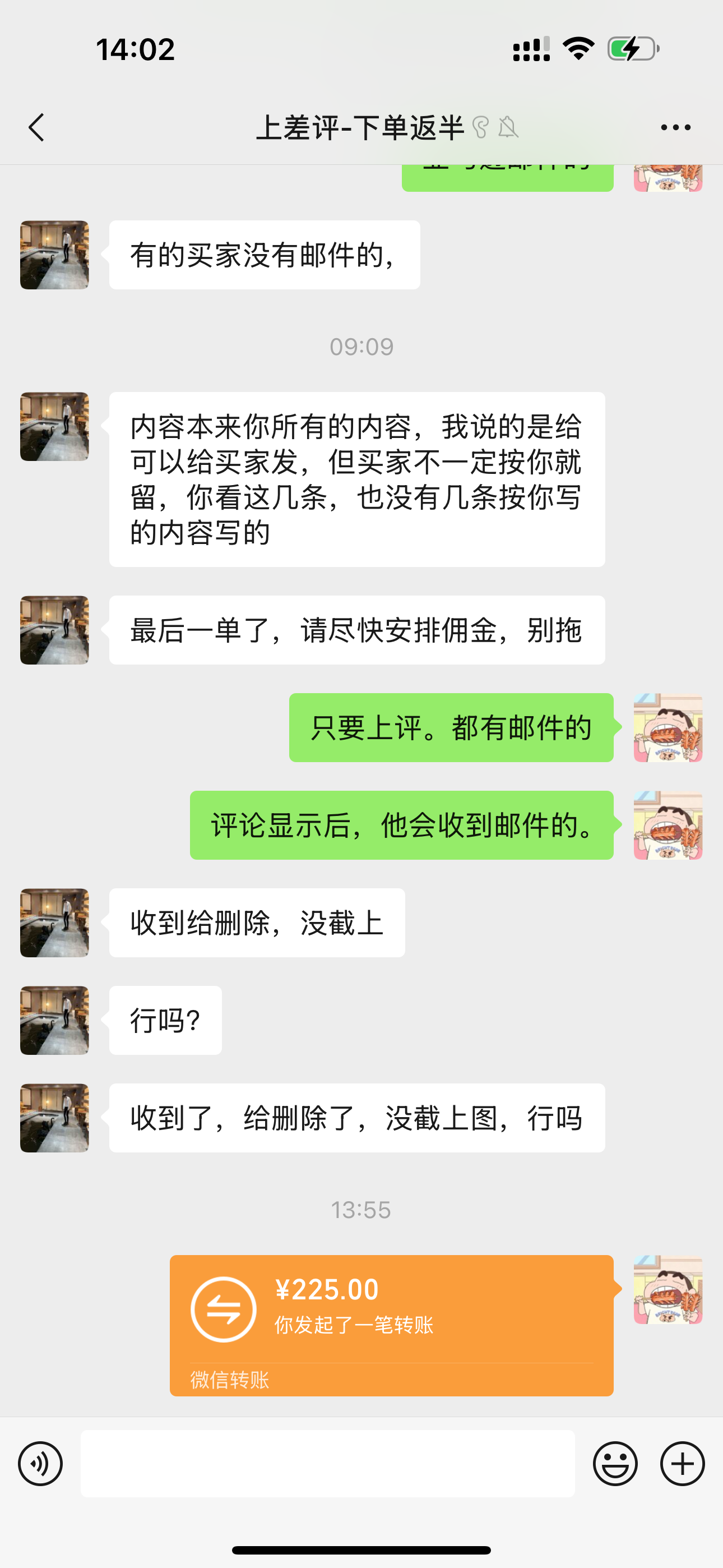Select the 13:55 timestamp divider

[x=361, y=1210]
